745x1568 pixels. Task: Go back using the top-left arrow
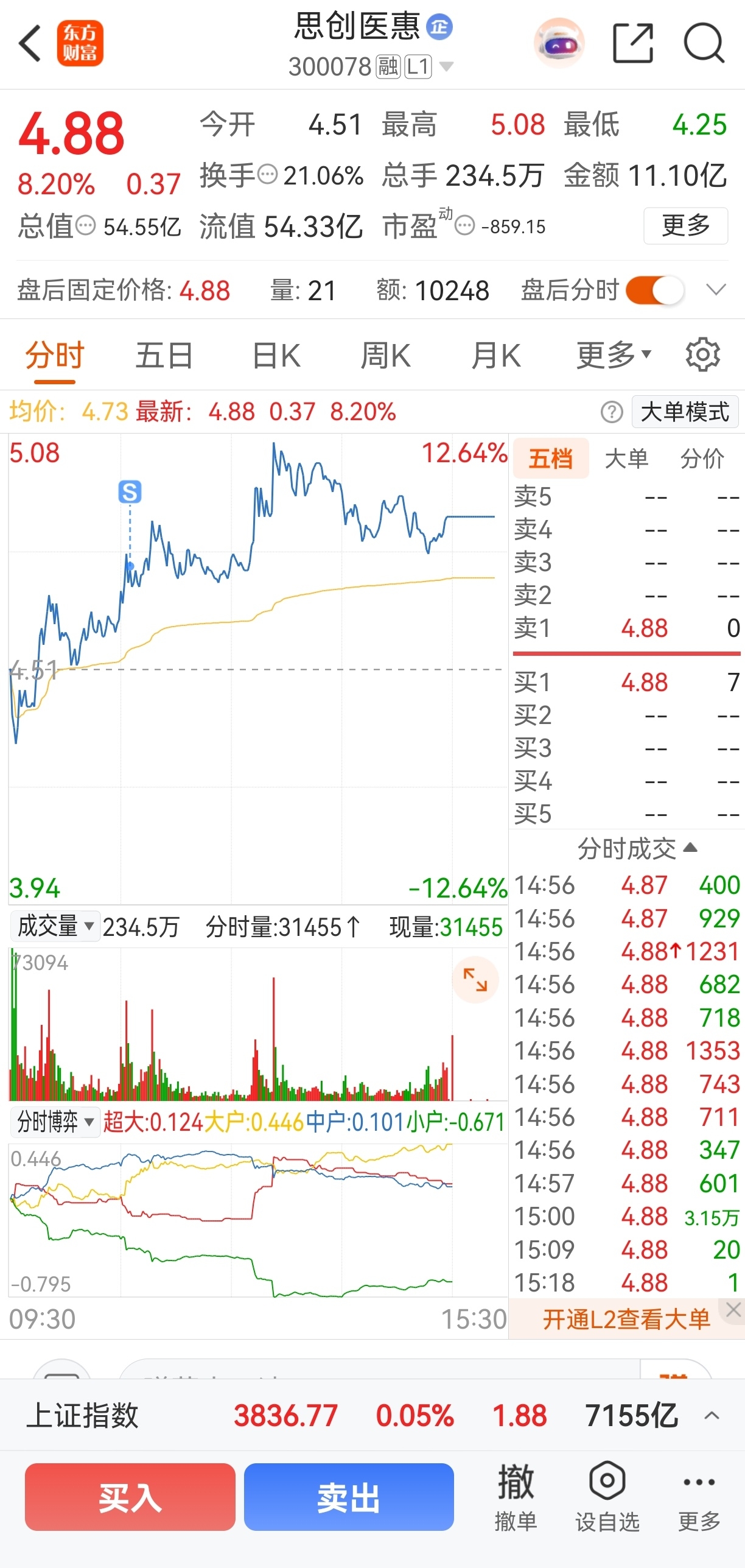coord(30,44)
